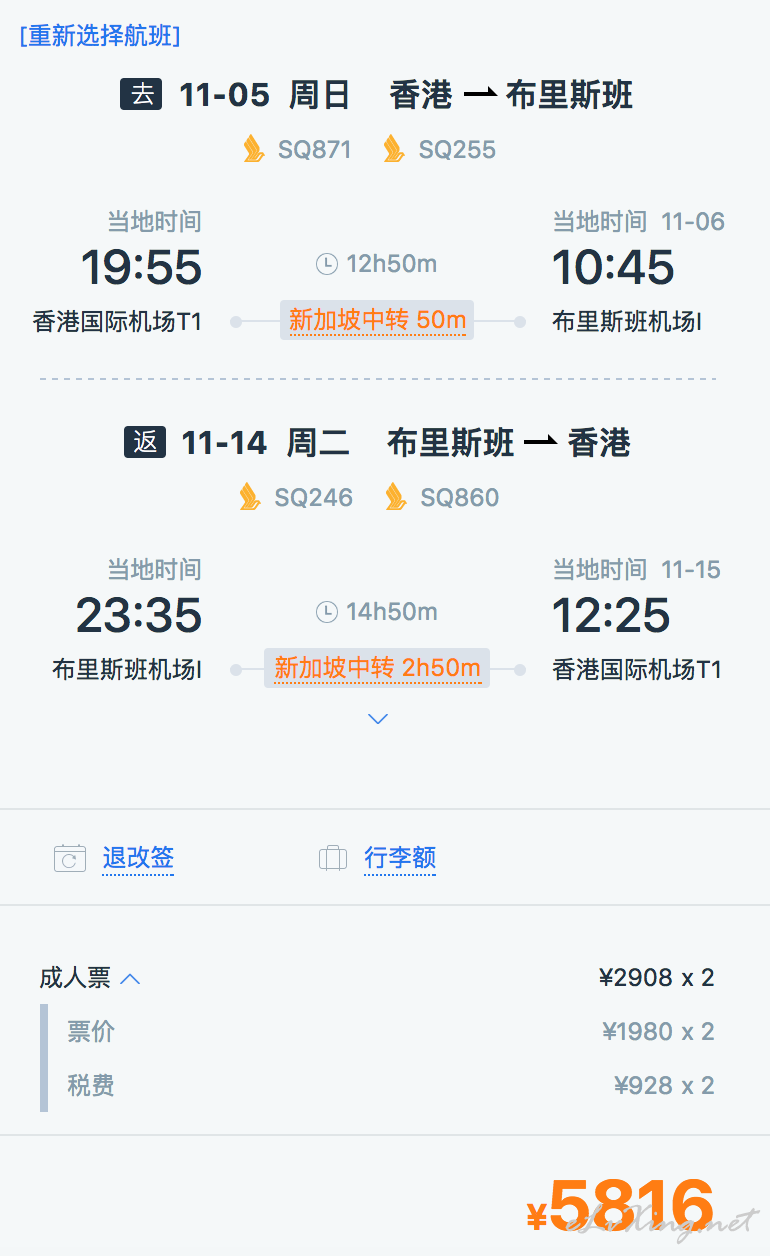View 新加坡中转 50m layover details
The image size is (770, 1256).
coord(377,321)
